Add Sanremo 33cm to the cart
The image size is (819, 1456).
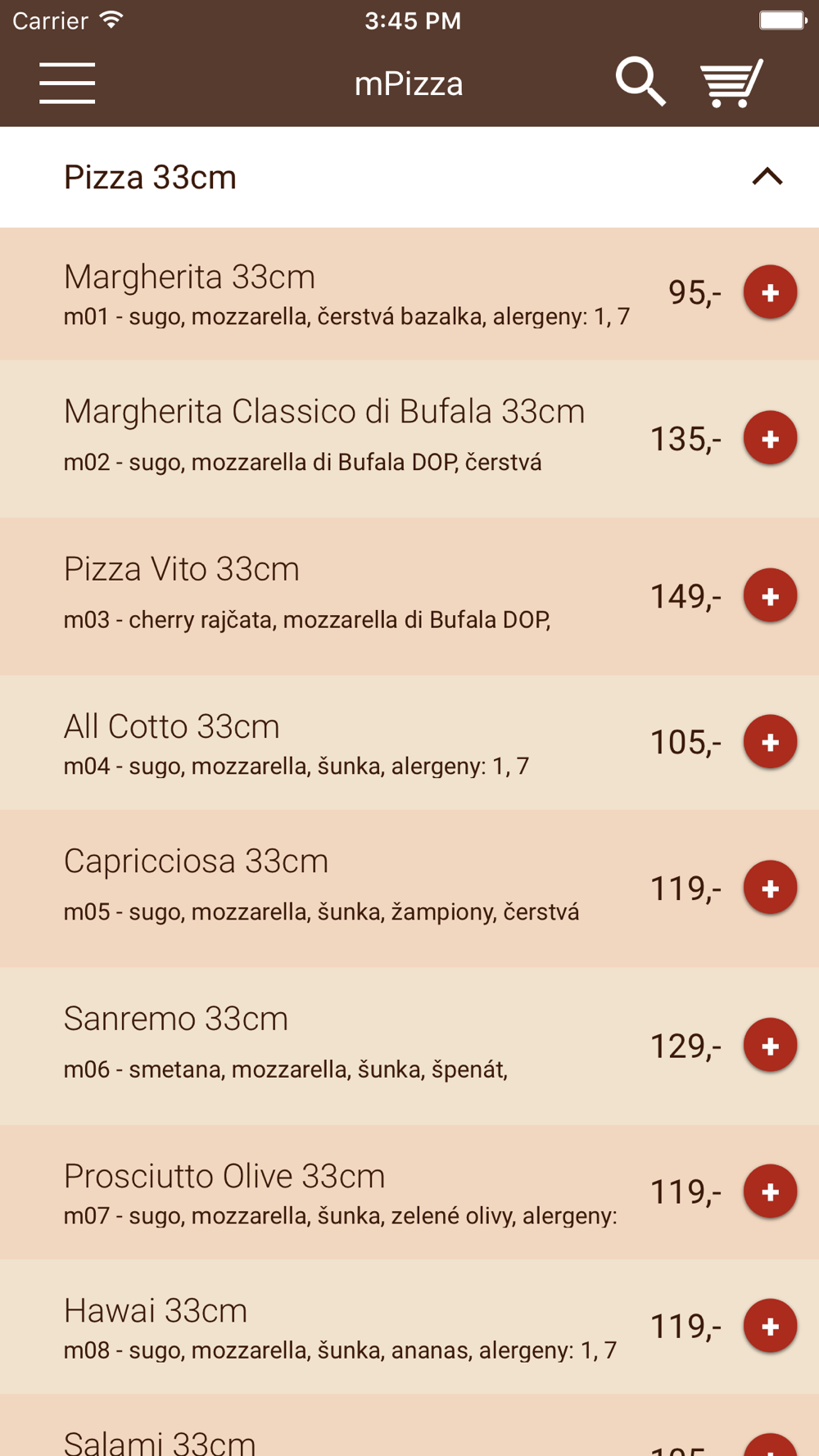(770, 1045)
